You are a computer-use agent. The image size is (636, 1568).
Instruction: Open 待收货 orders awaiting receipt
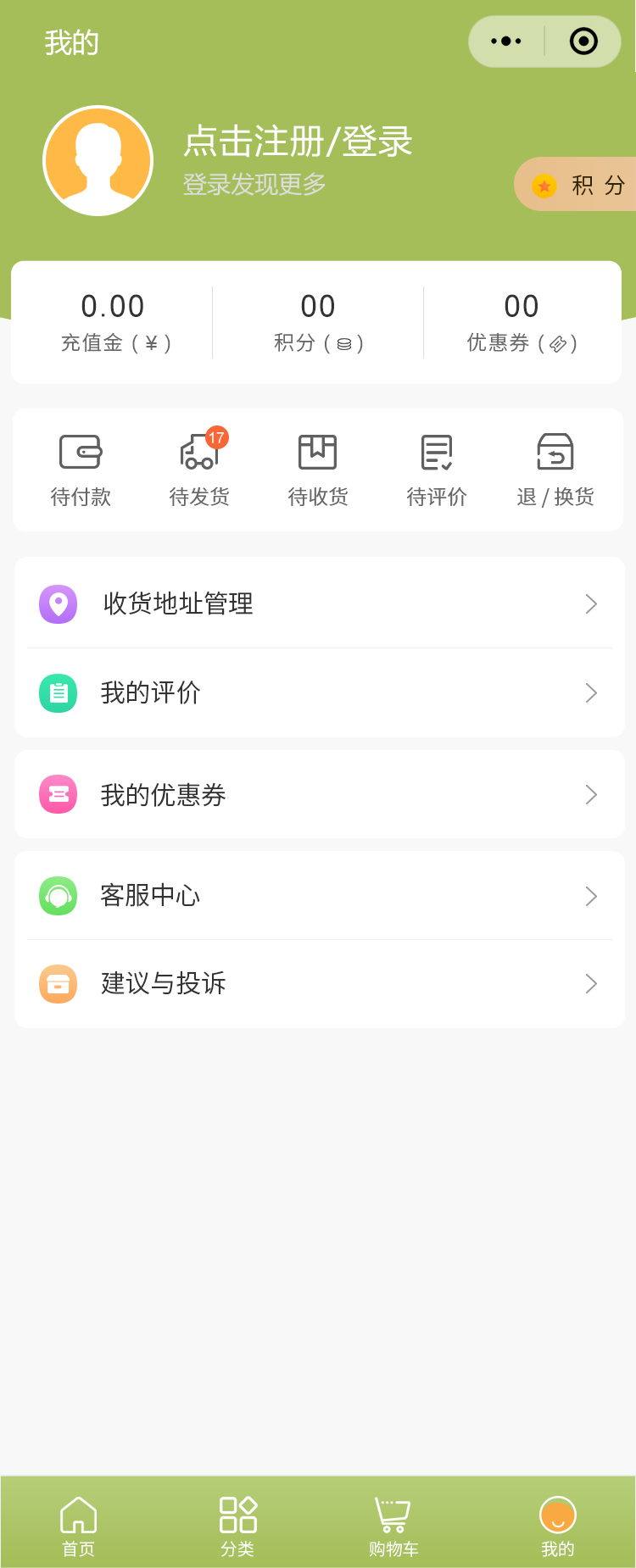pos(318,470)
